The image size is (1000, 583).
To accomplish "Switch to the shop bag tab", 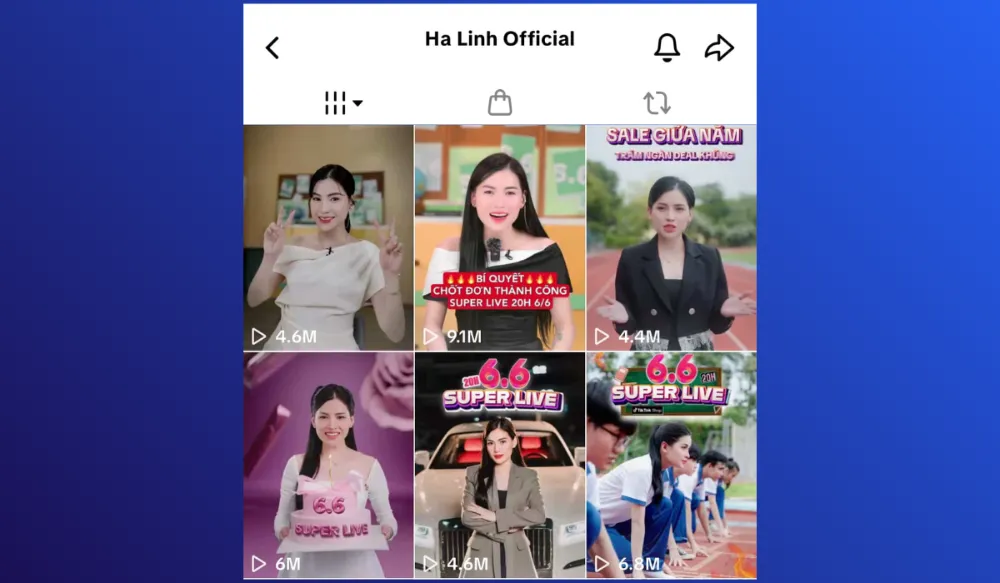I will [x=500, y=102].
